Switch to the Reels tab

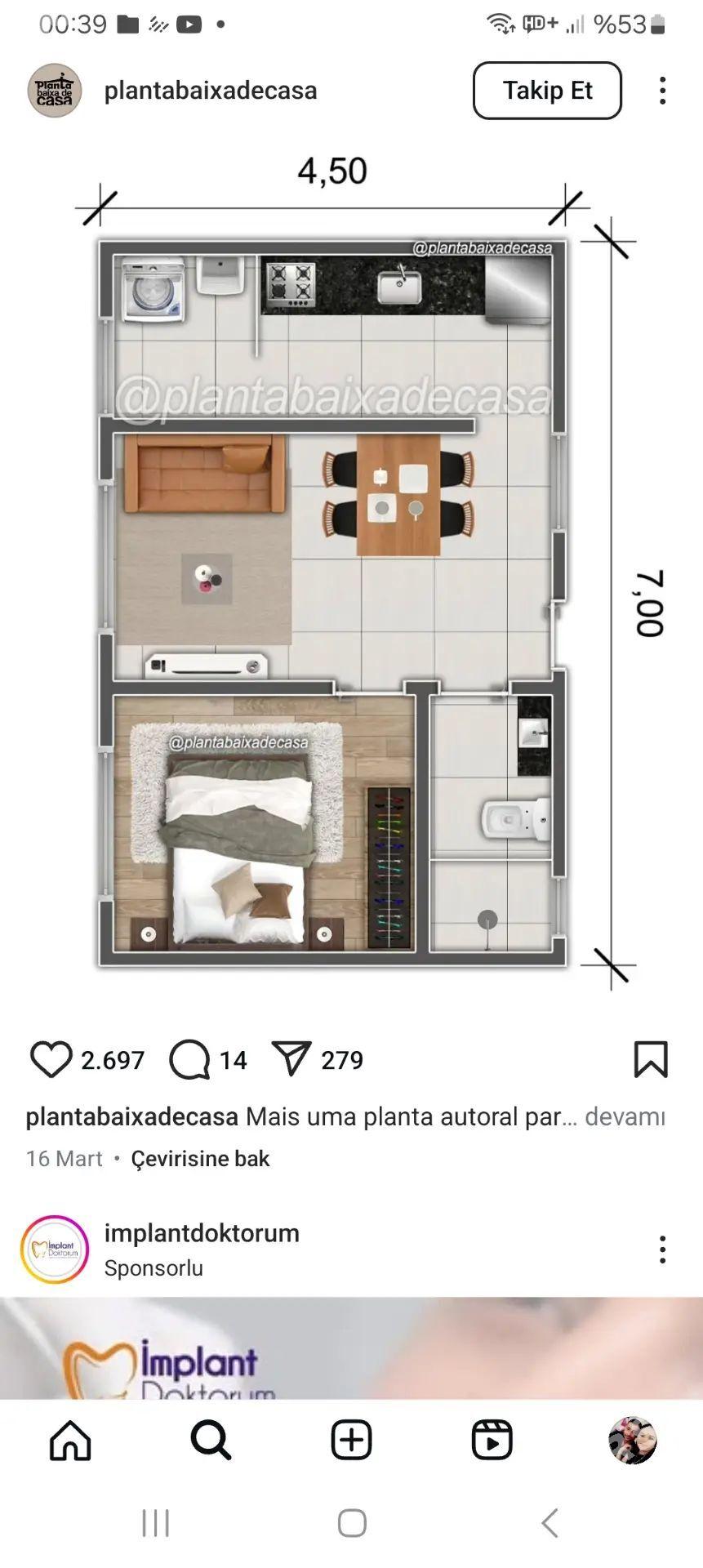[x=492, y=1439]
